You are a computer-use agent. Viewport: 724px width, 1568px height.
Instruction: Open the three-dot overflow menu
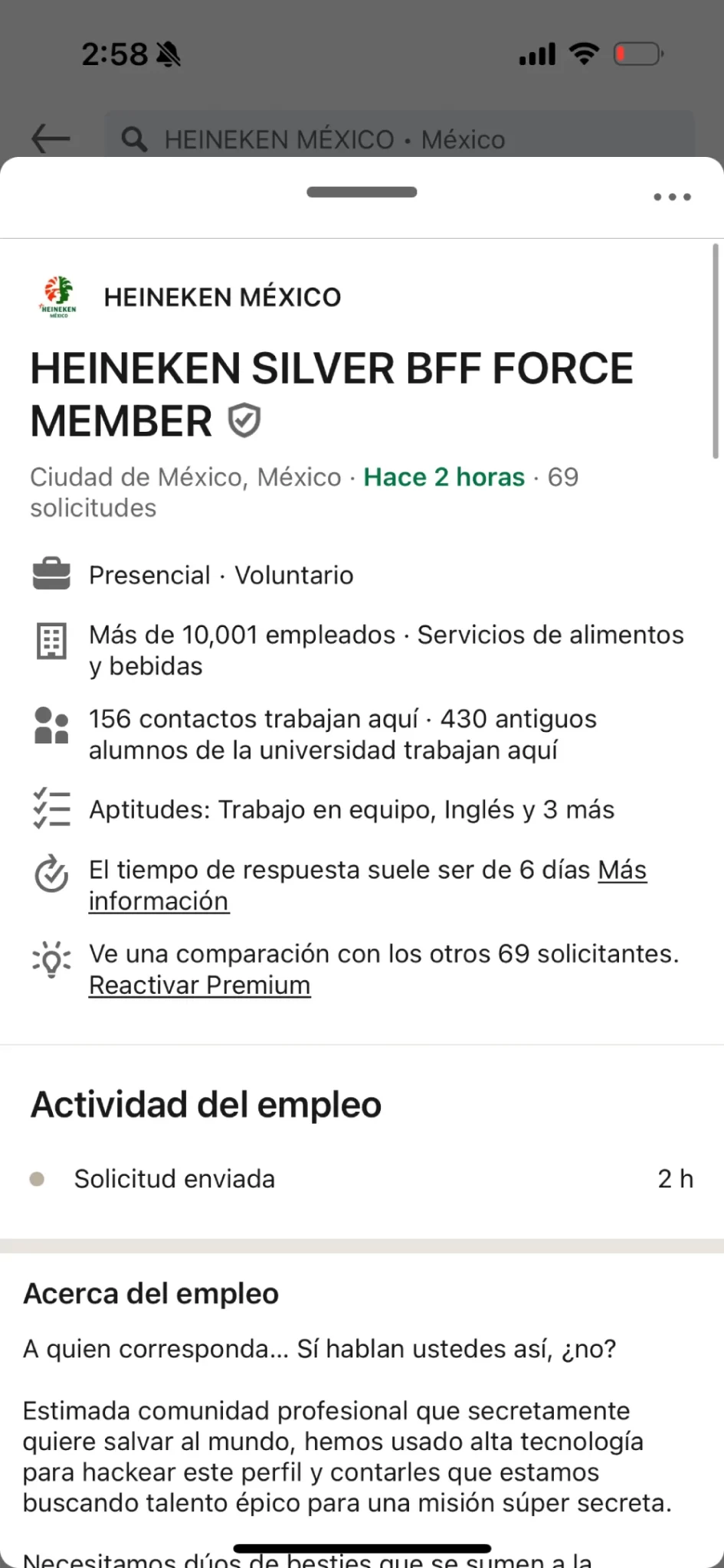(x=672, y=197)
